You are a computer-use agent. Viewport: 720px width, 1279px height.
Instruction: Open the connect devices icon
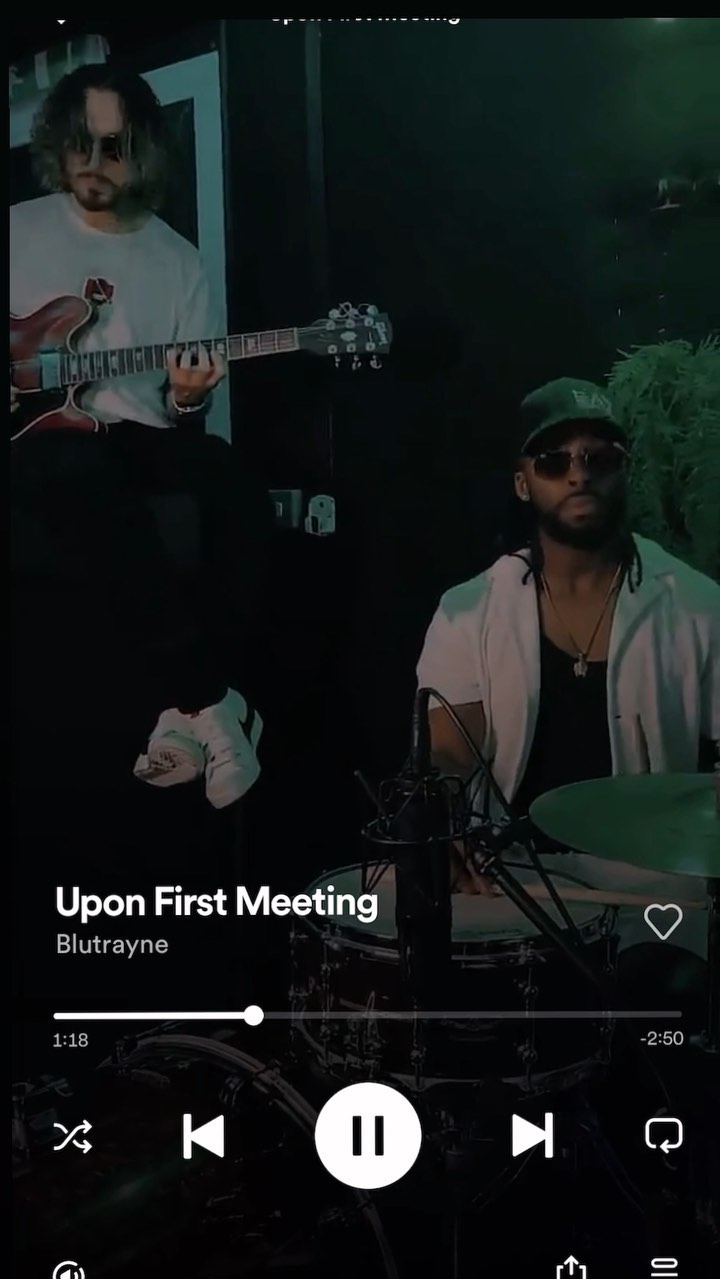point(68,1270)
